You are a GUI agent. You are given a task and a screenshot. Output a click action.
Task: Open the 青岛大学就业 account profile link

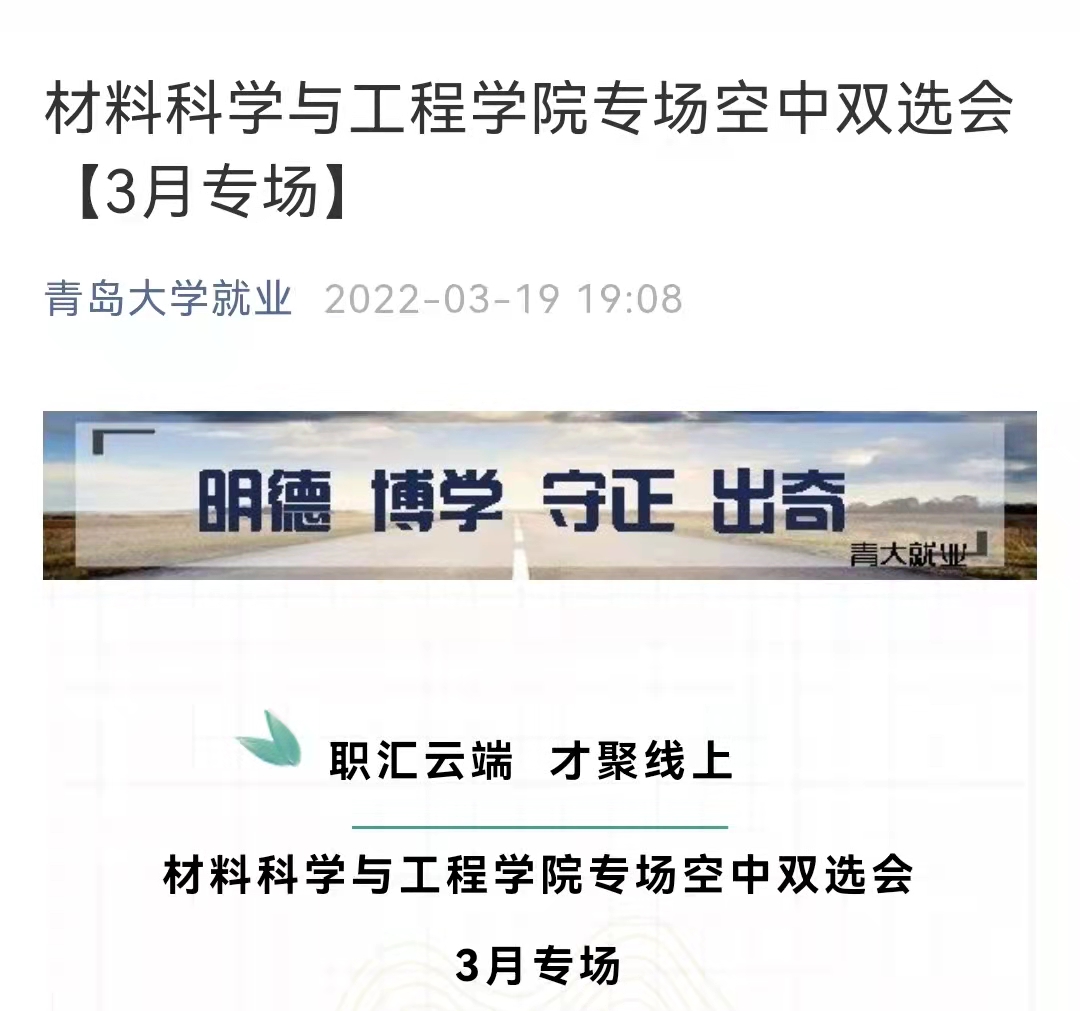pyautogui.click(x=168, y=298)
